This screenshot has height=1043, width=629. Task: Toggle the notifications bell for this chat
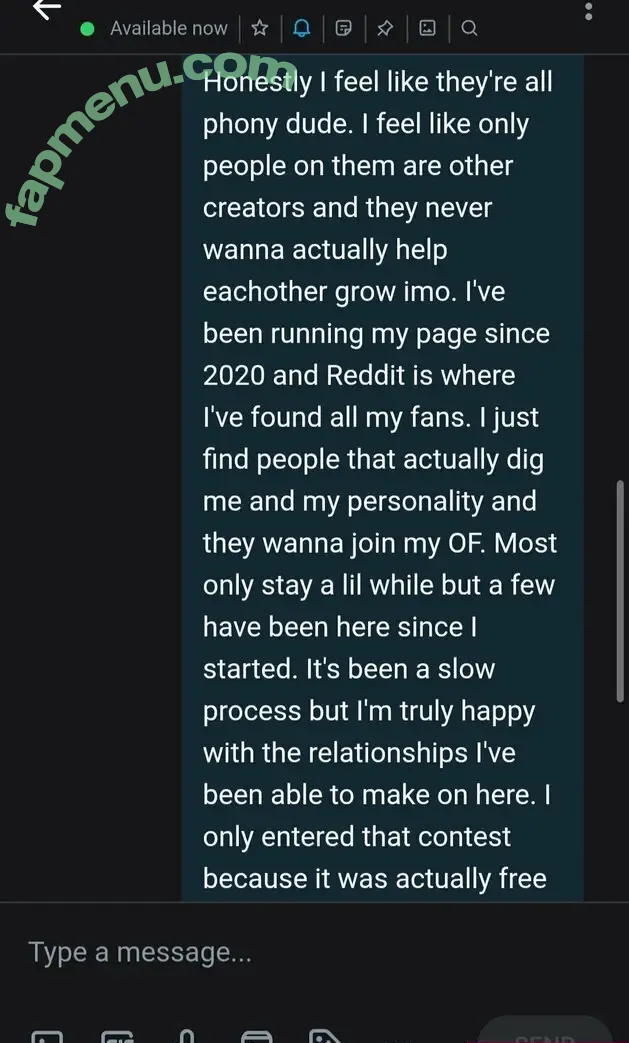click(301, 28)
